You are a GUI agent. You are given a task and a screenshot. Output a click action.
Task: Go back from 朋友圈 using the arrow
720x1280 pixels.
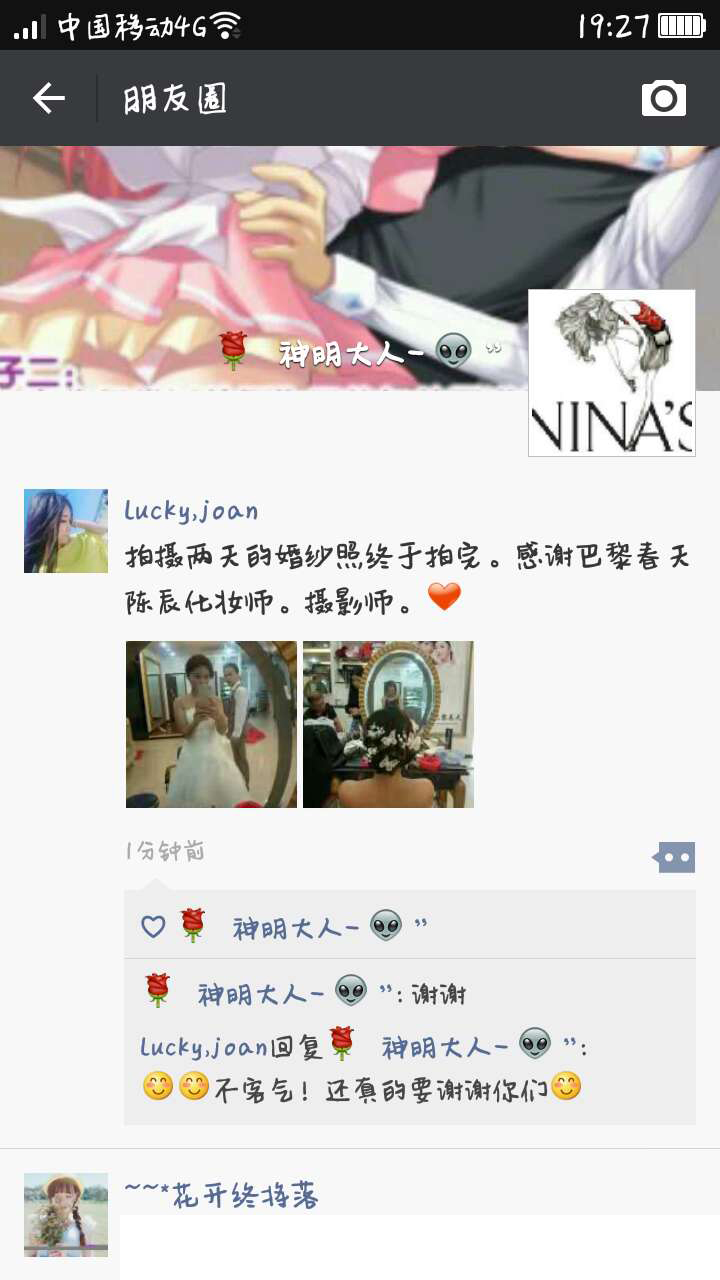tap(48, 98)
